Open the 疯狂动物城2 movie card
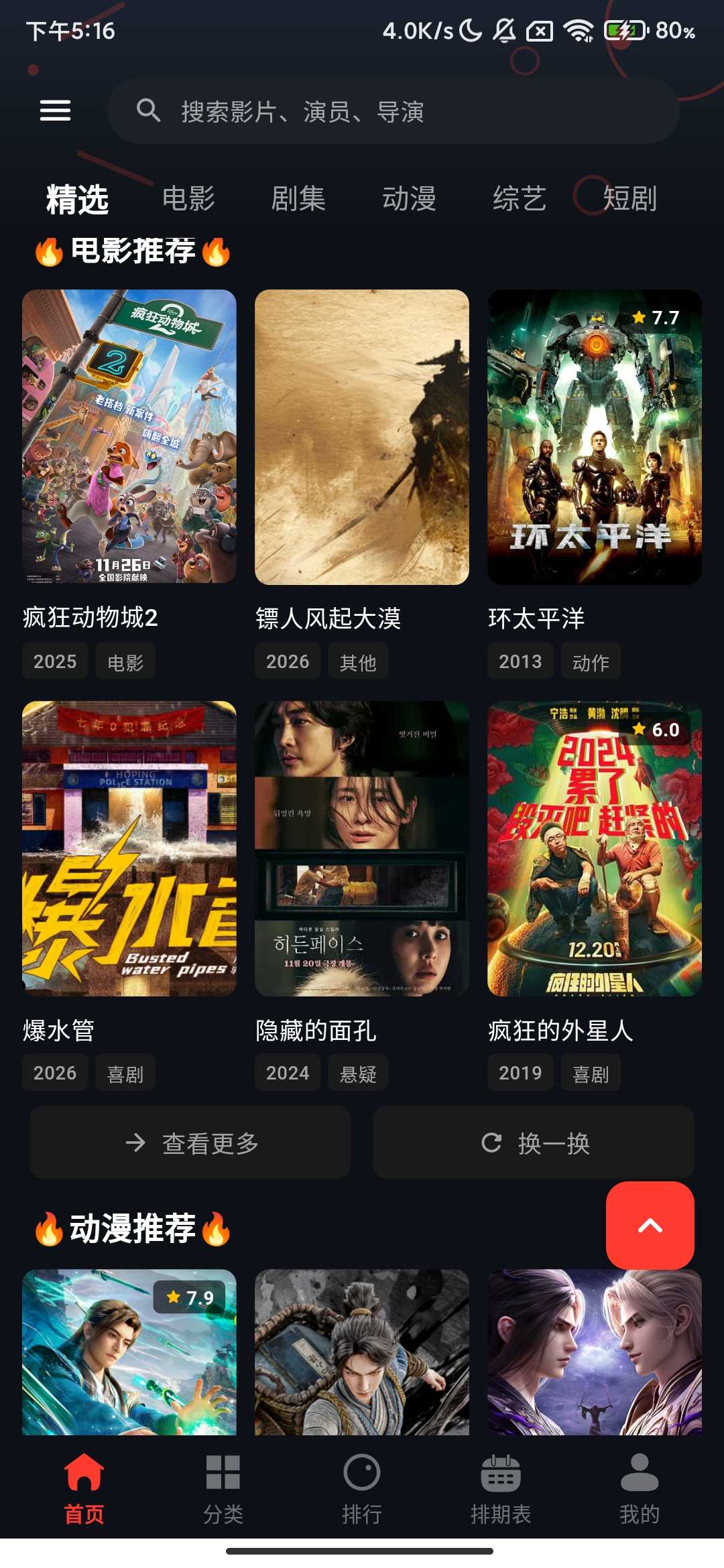The height and width of the screenshot is (1568, 724). (x=129, y=437)
